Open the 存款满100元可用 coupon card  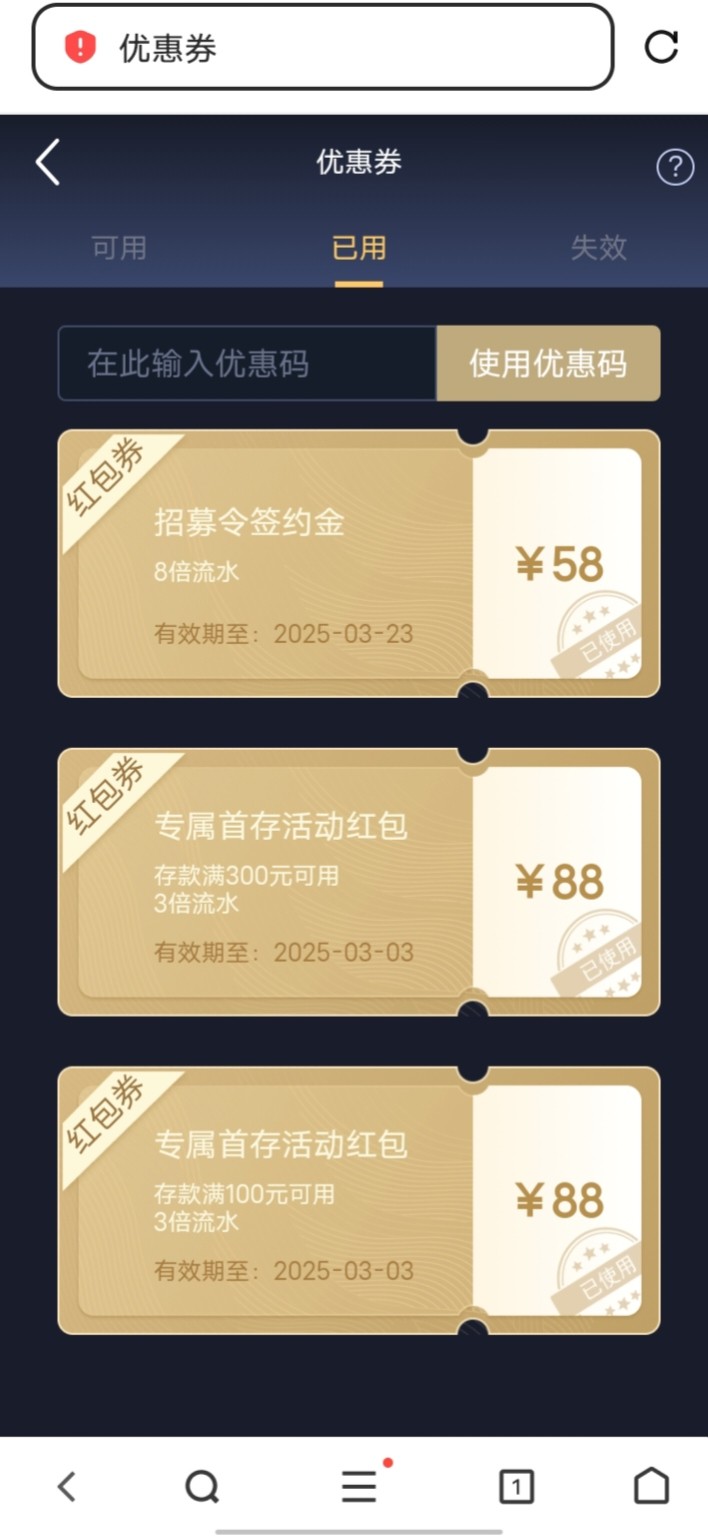[x=358, y=1200]
